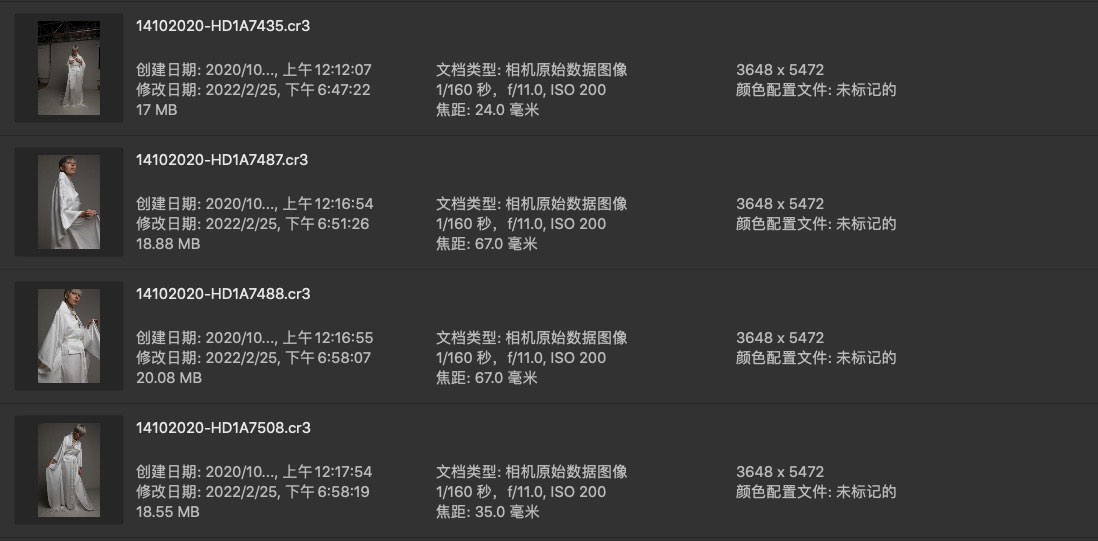Select file 14102020-HD1A7487.cr3
The width and height of the screenshot is (1098, 541).
coord(222,160)
